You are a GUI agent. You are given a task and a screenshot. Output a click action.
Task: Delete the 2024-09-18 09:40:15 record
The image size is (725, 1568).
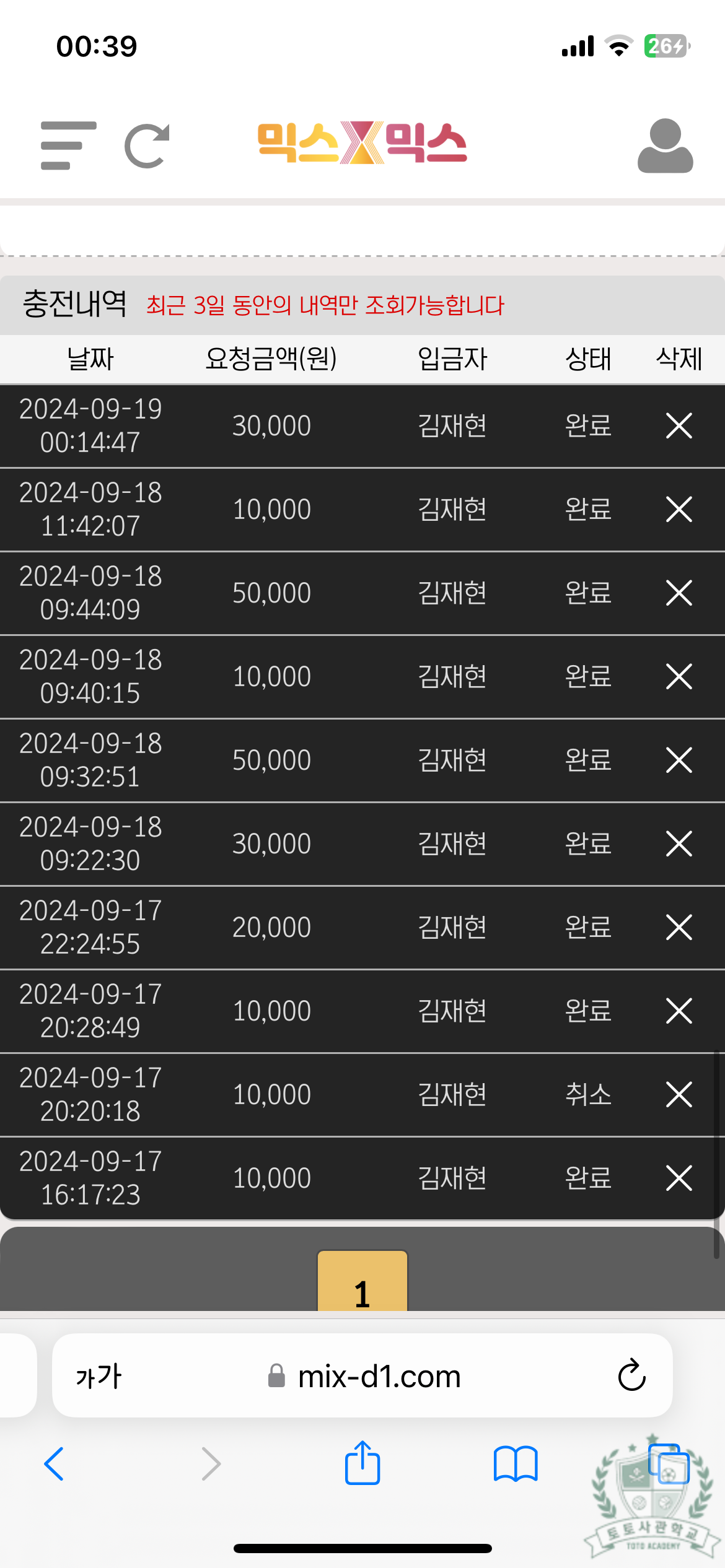(679, 677)
